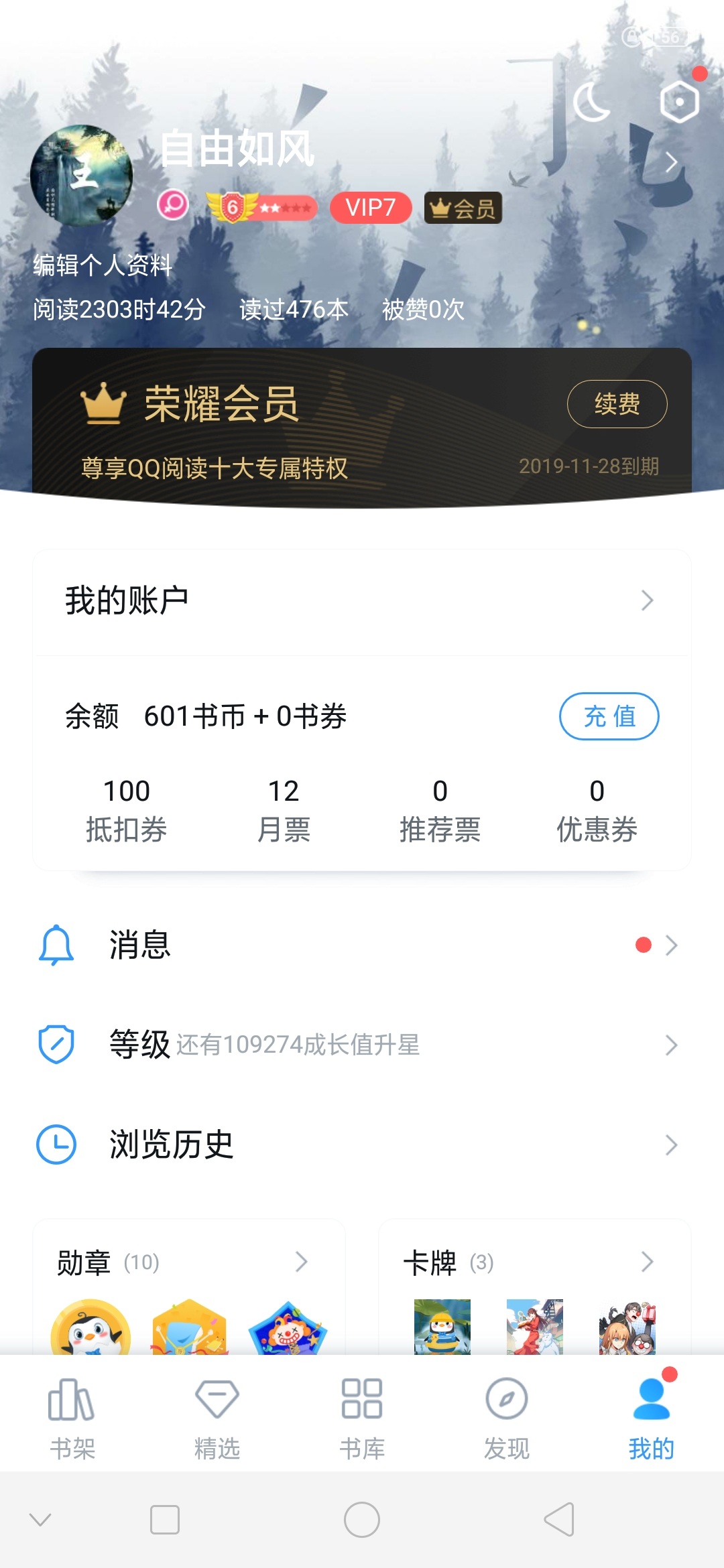Tap the profile avatar picture
Screen dimensions: 724x1568
(81, 175)
